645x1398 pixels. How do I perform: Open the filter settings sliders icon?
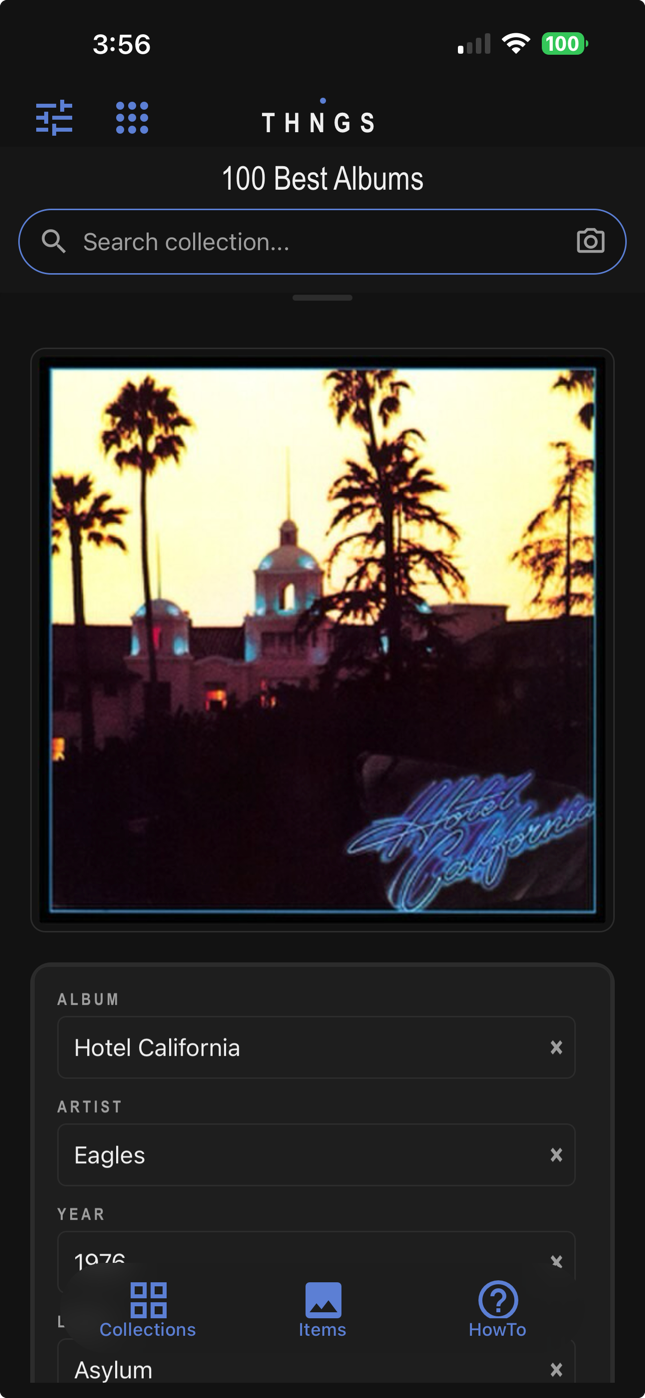54,118
